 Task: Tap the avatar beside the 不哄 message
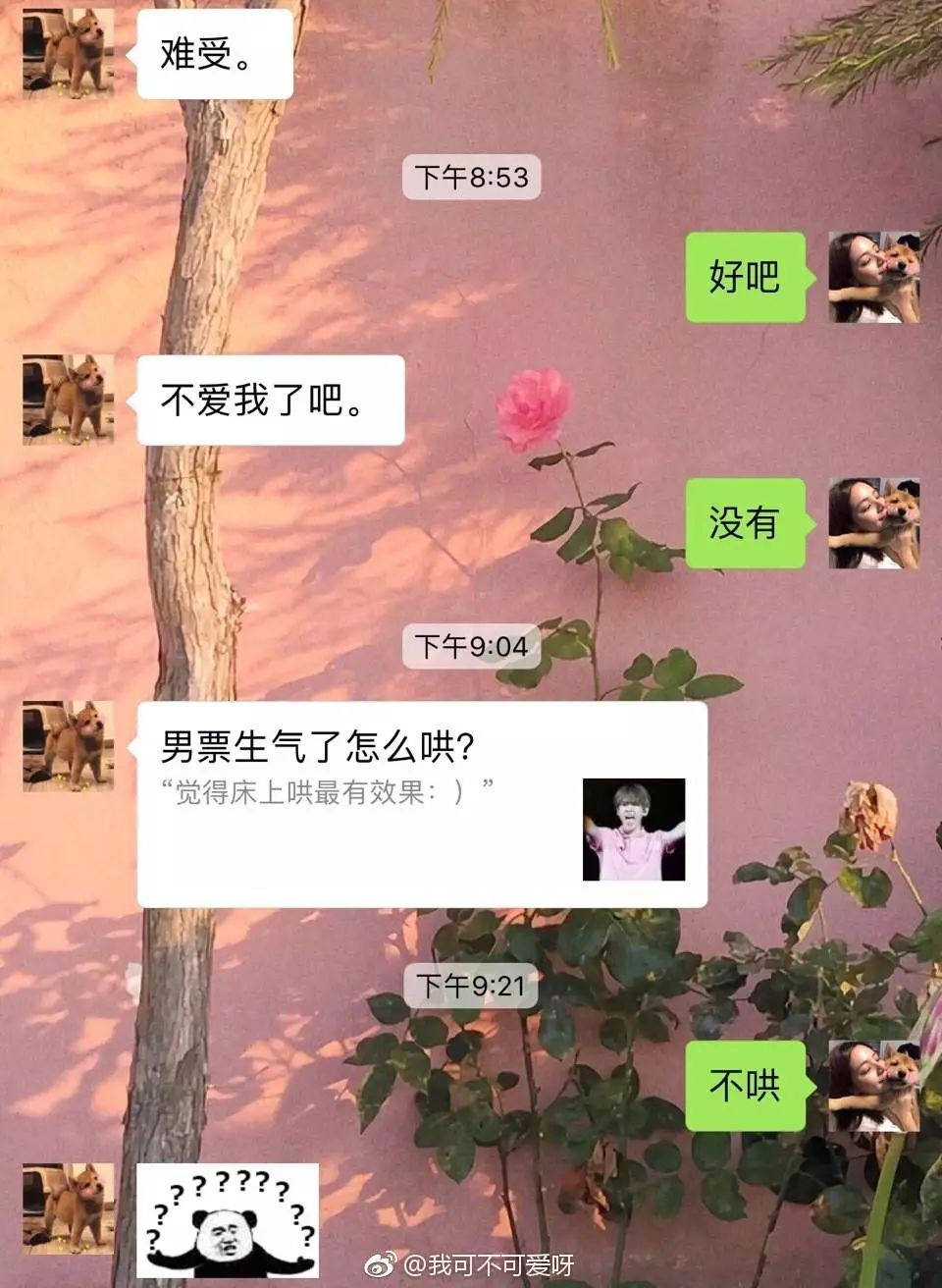[x=873, y=1086]
